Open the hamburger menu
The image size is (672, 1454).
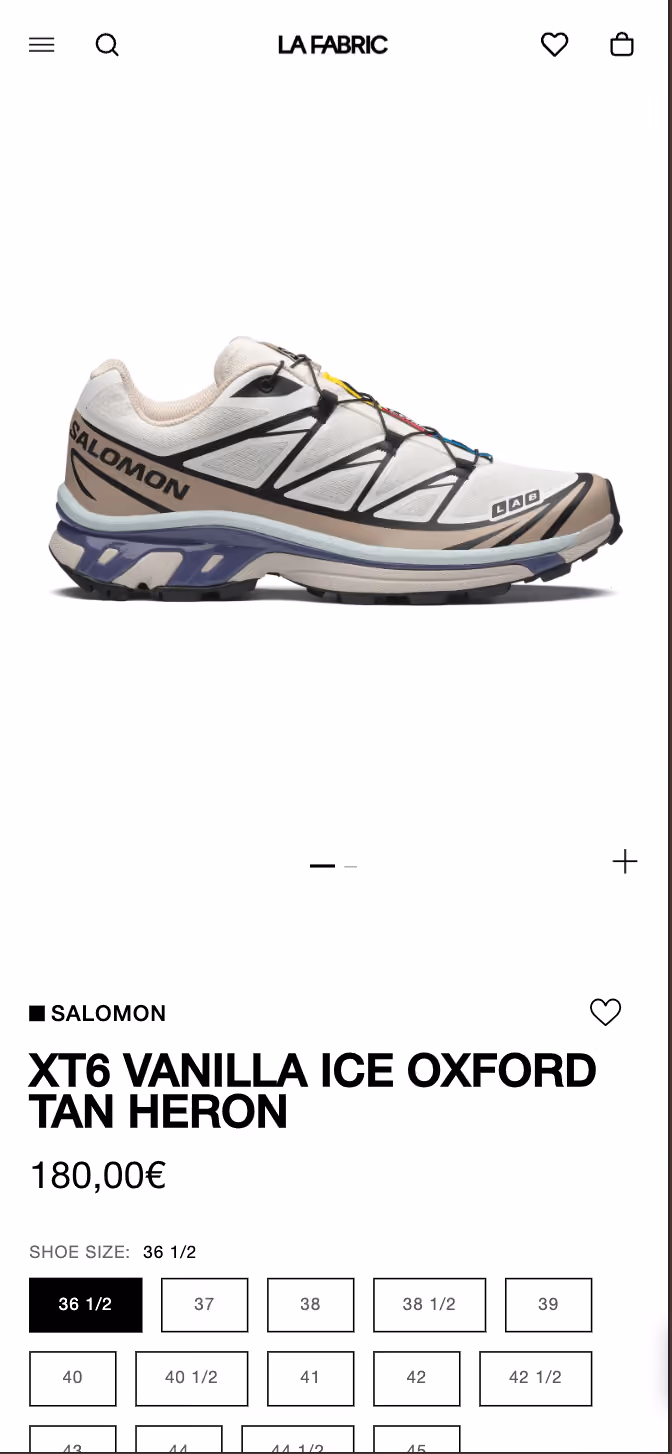tap(42, 45)
